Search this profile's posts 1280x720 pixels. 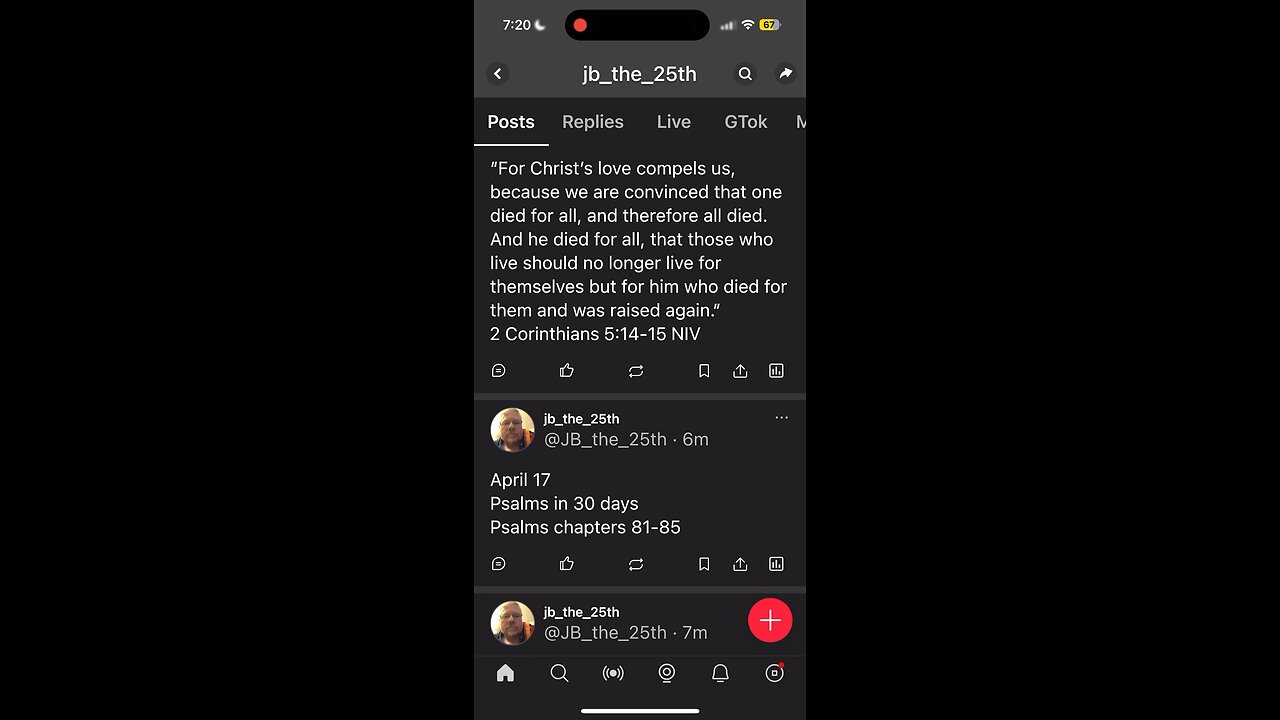pyautogui.click(x=745, y=73)
